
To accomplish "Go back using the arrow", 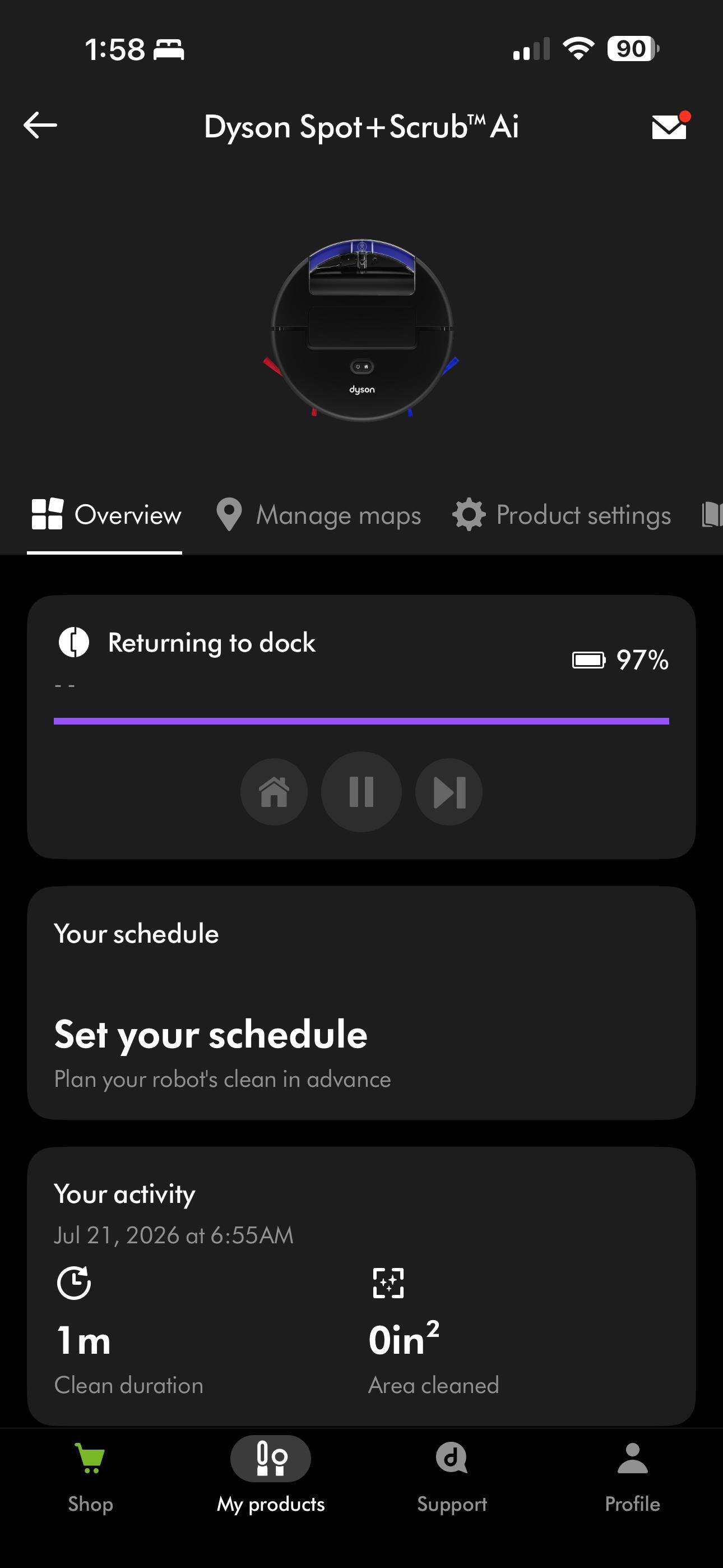I will coord(40,126).
